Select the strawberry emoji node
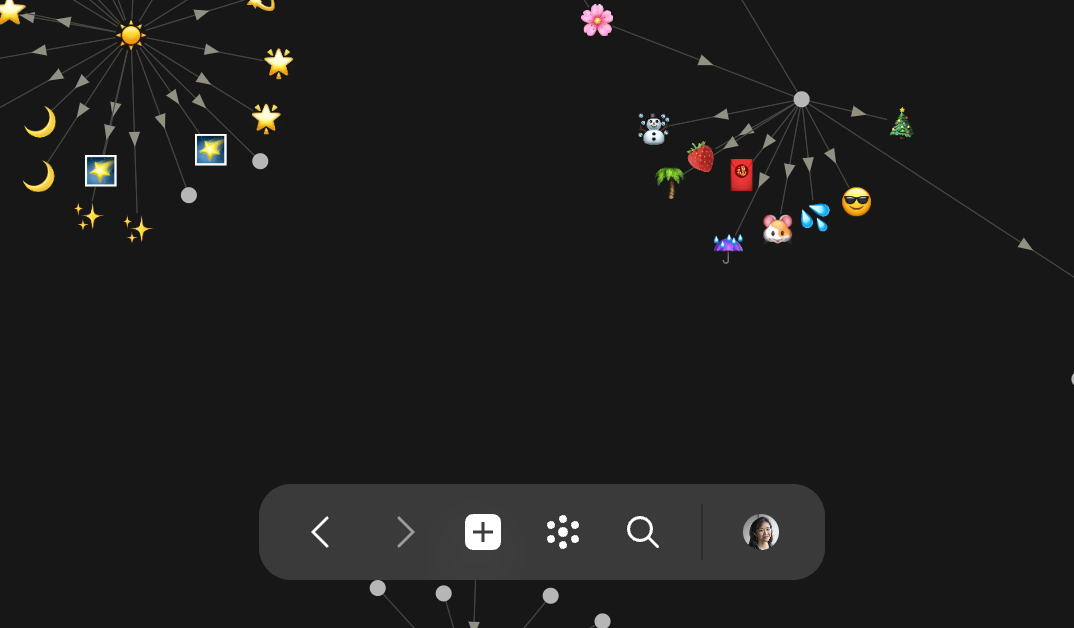 (700, 156)
